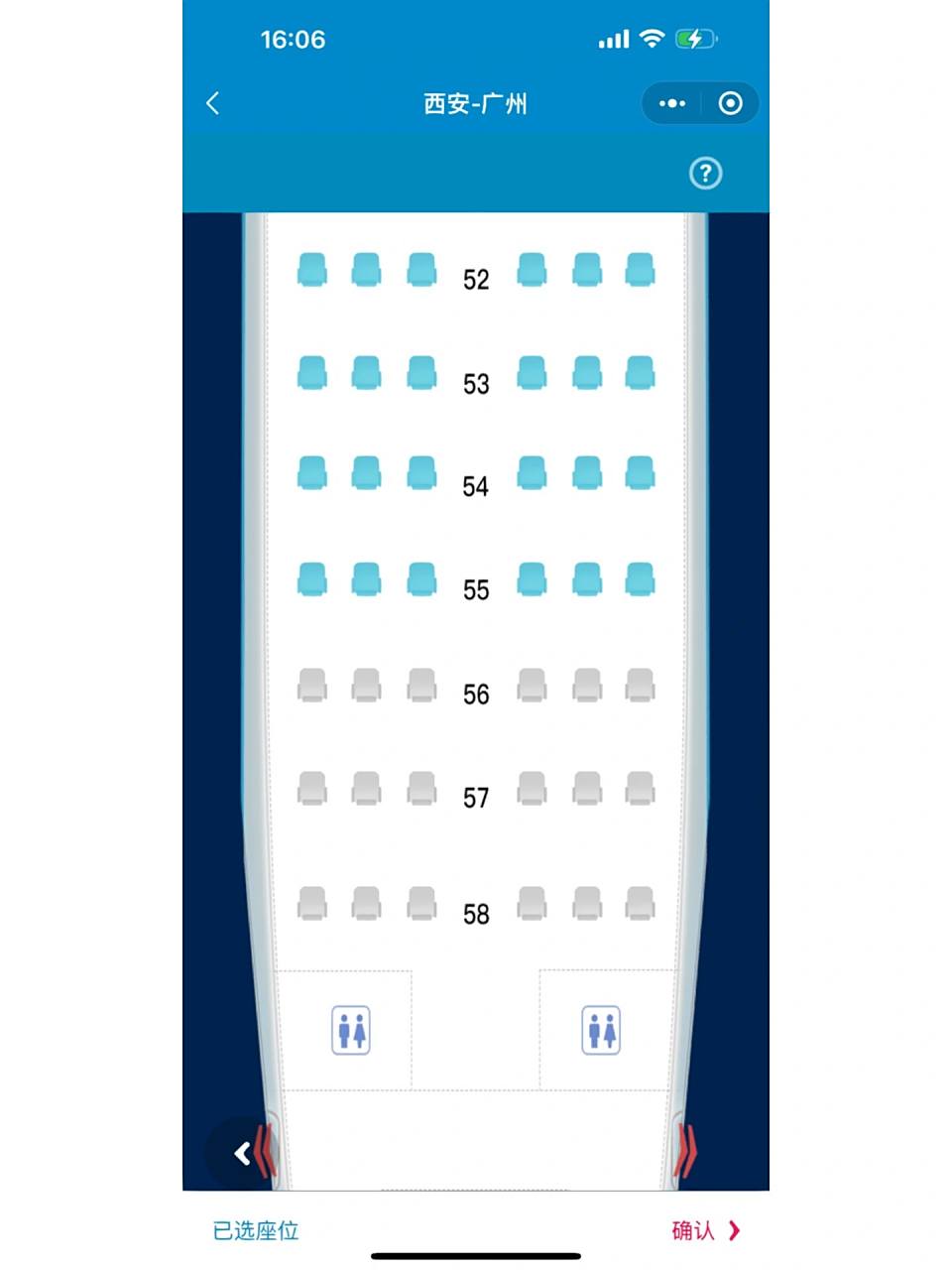This screenshot has width=952, height=1270.
Task: Pick the right window seat in row 52
Action: tap(640, 270)
